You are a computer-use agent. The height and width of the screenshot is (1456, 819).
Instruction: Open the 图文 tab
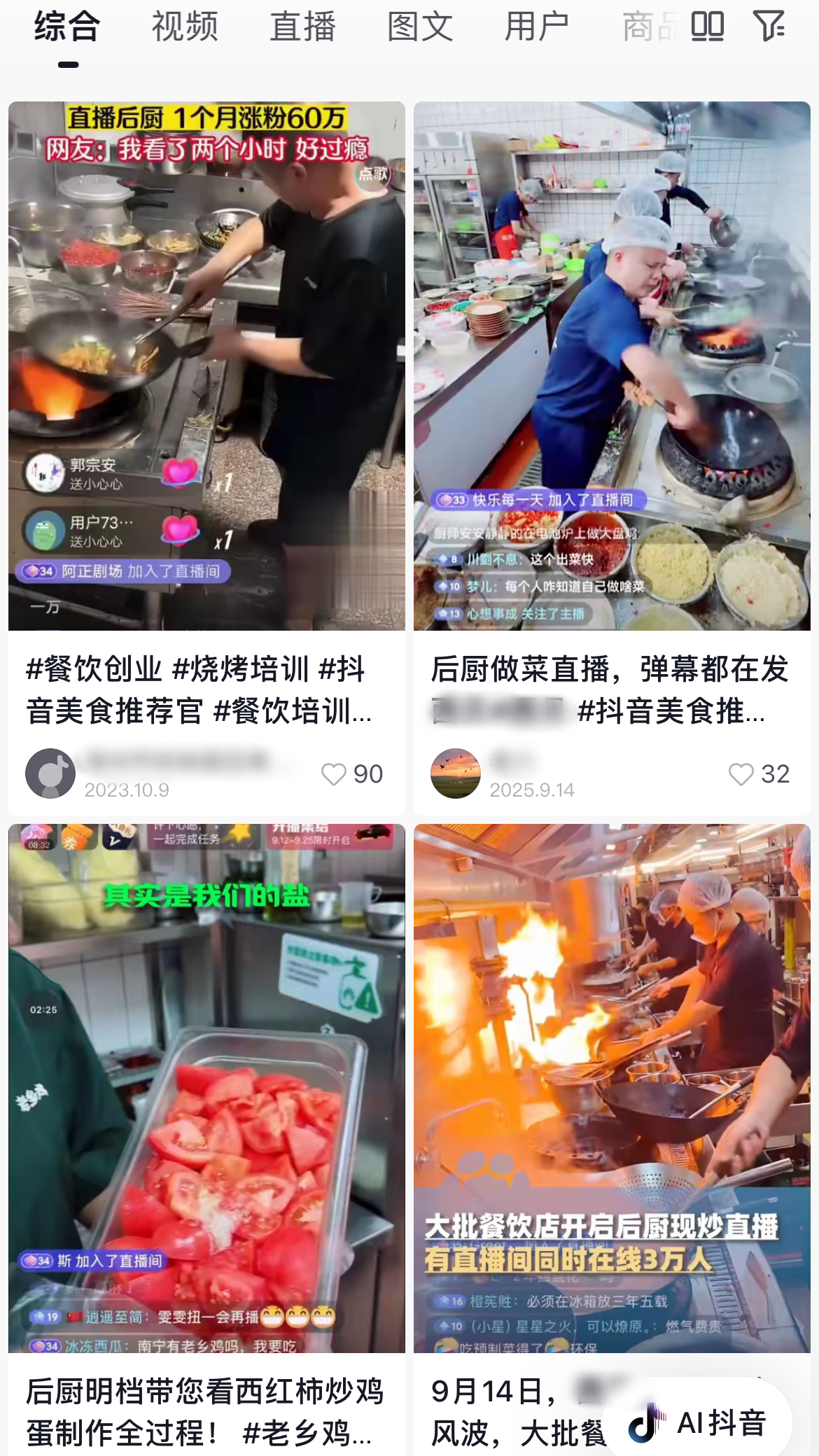[x=420, y=27]
